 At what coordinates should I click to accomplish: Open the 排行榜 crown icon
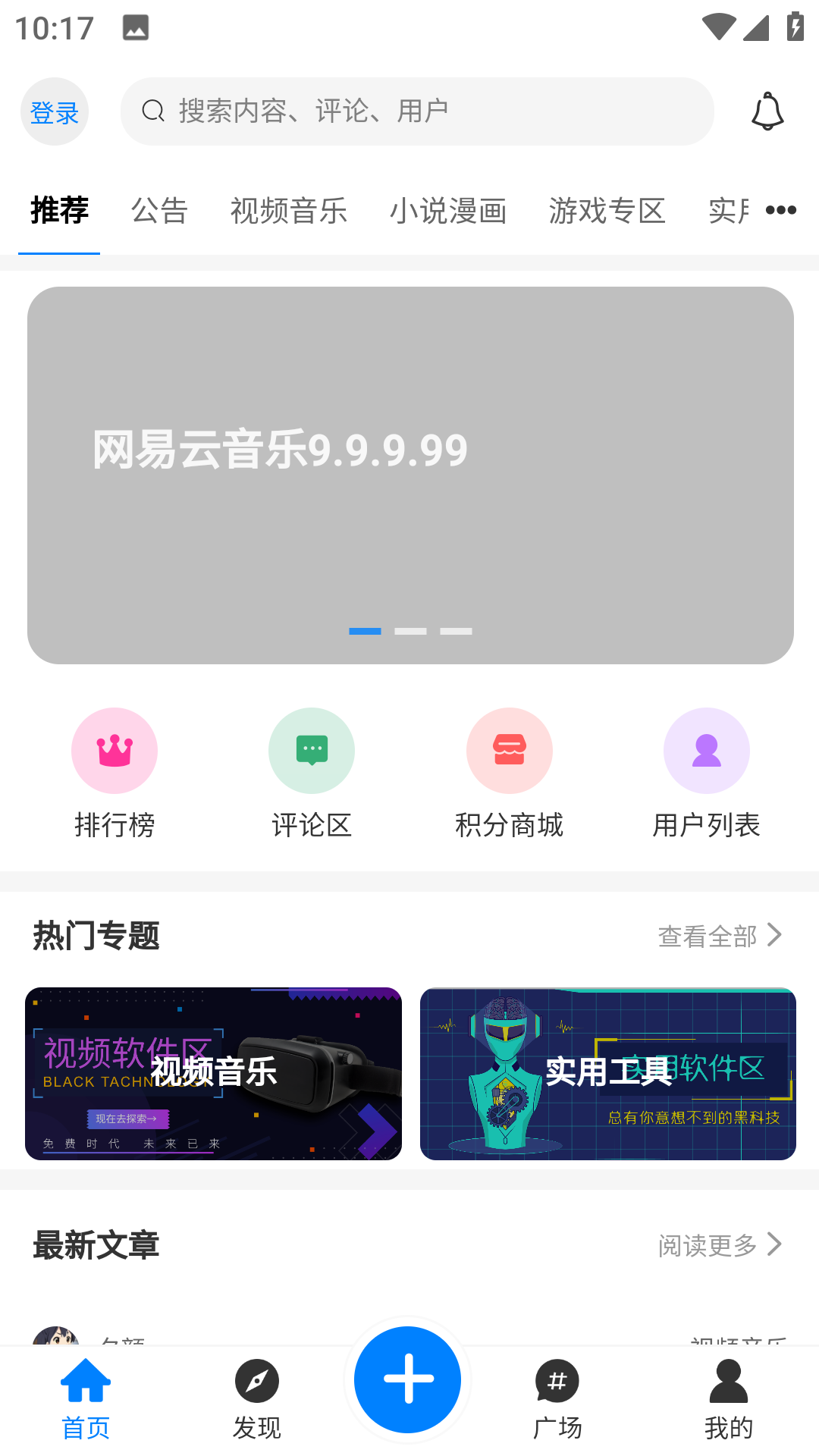[115, 750]
